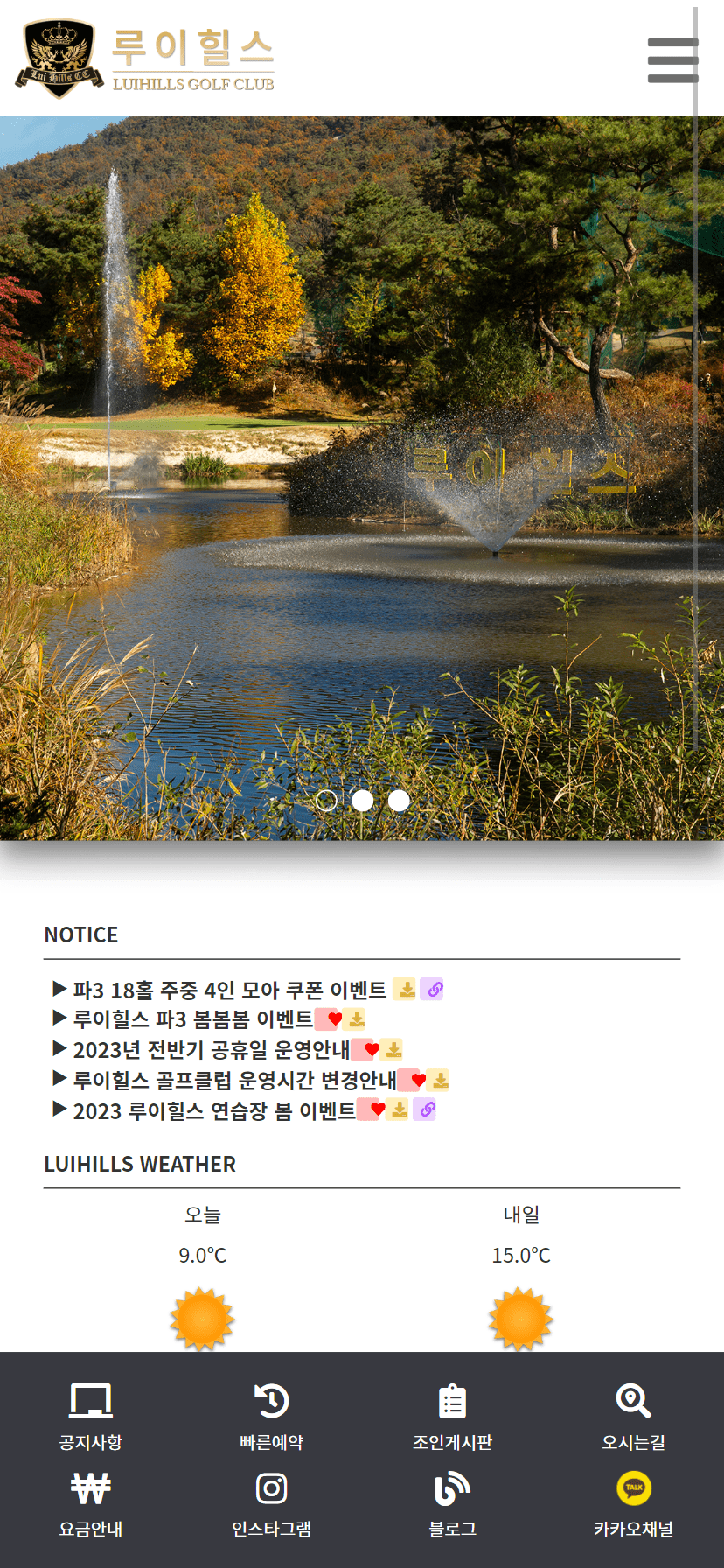Open the hamburger menu
Image resolution: width=724 pixels, height=1568 pixels.
click(x=672, y=60)
